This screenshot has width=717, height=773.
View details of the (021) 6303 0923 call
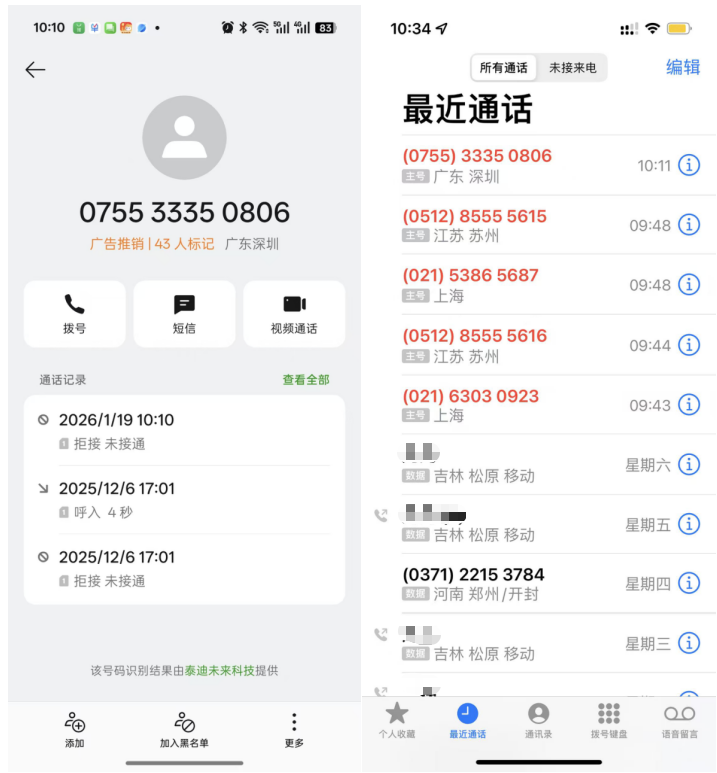point(689,404)
